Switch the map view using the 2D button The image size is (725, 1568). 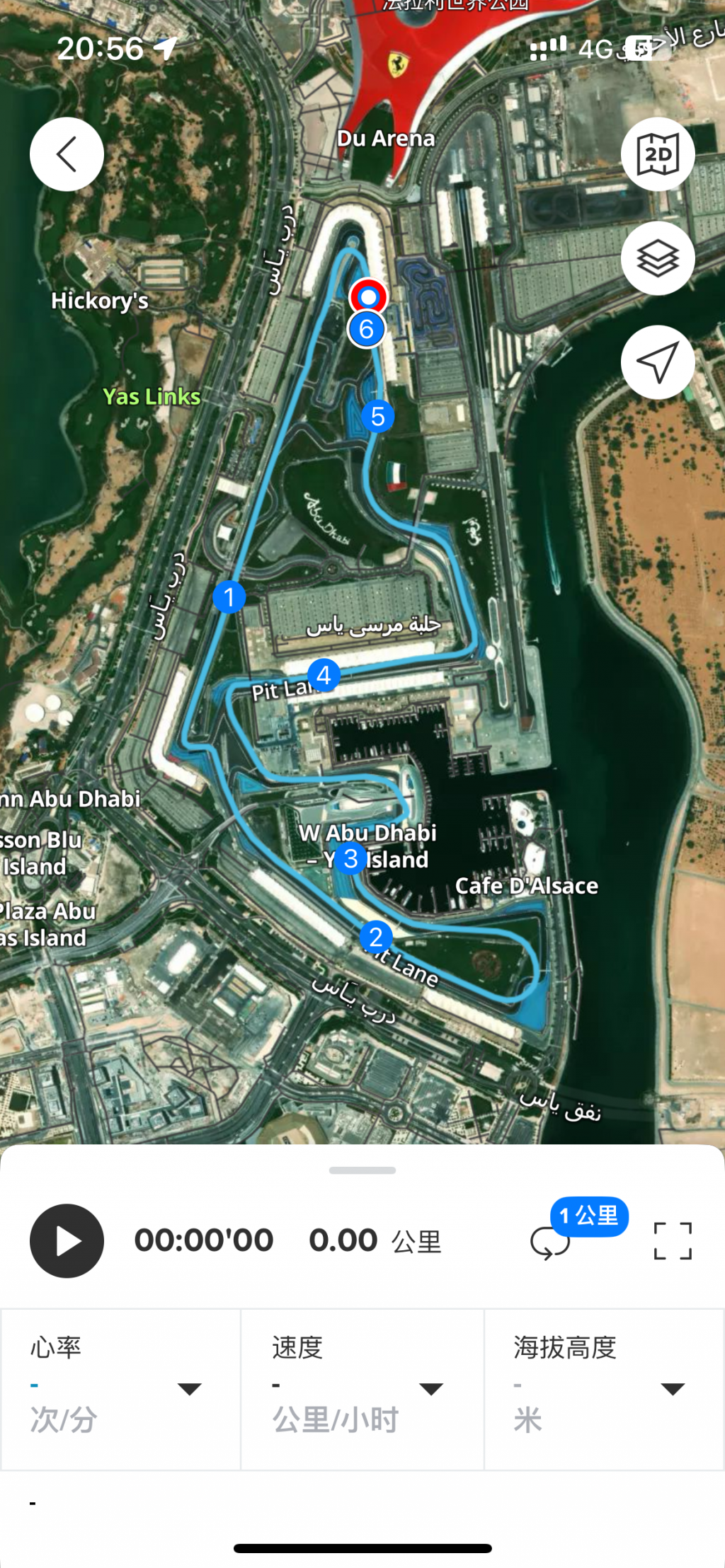[x=658, y=154]
